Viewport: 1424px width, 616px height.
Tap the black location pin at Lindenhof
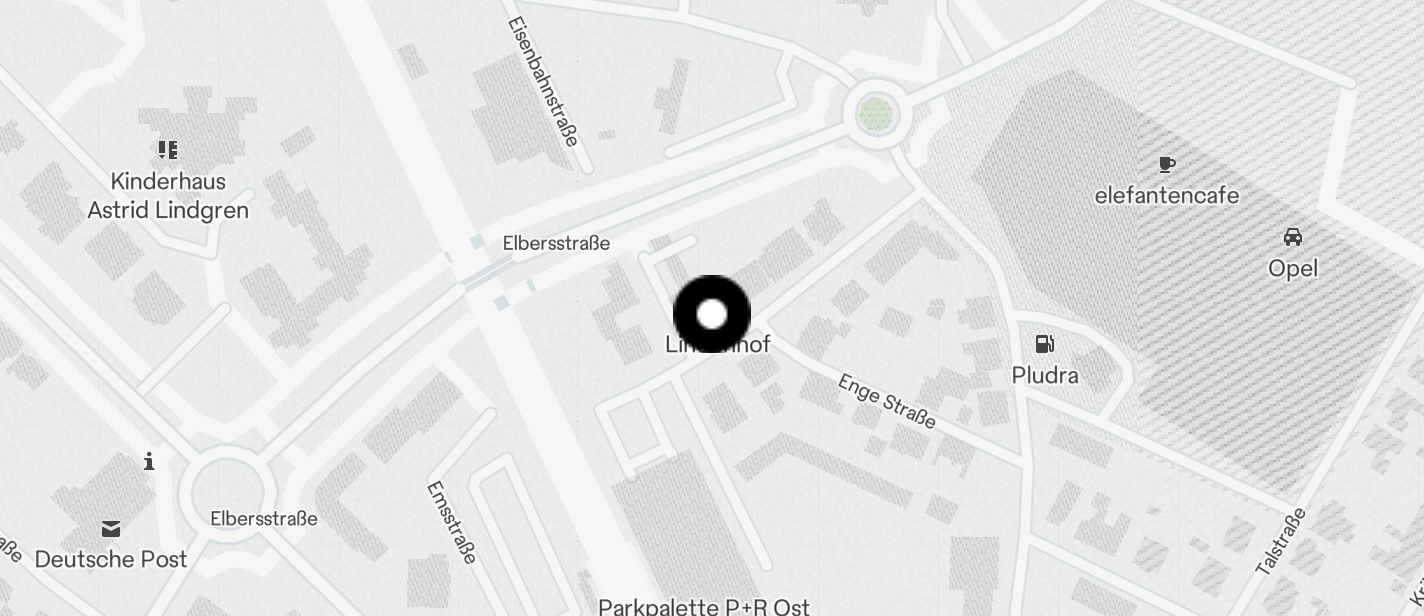pyautogui.click(x=711, y=314)
